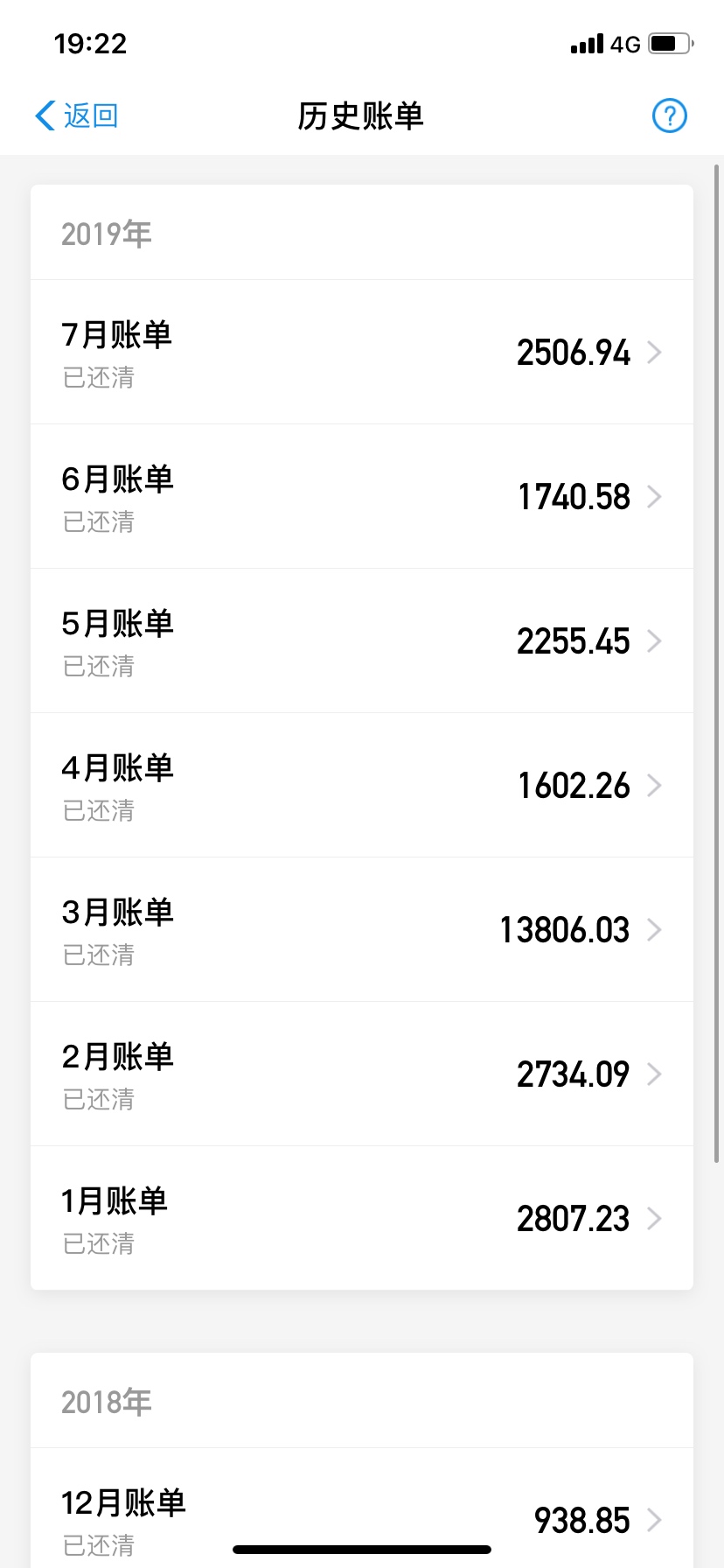Open the 7月账单 bill for 2019
Viewport: 724px width, 1568px height.
click(x=362, y=353)
